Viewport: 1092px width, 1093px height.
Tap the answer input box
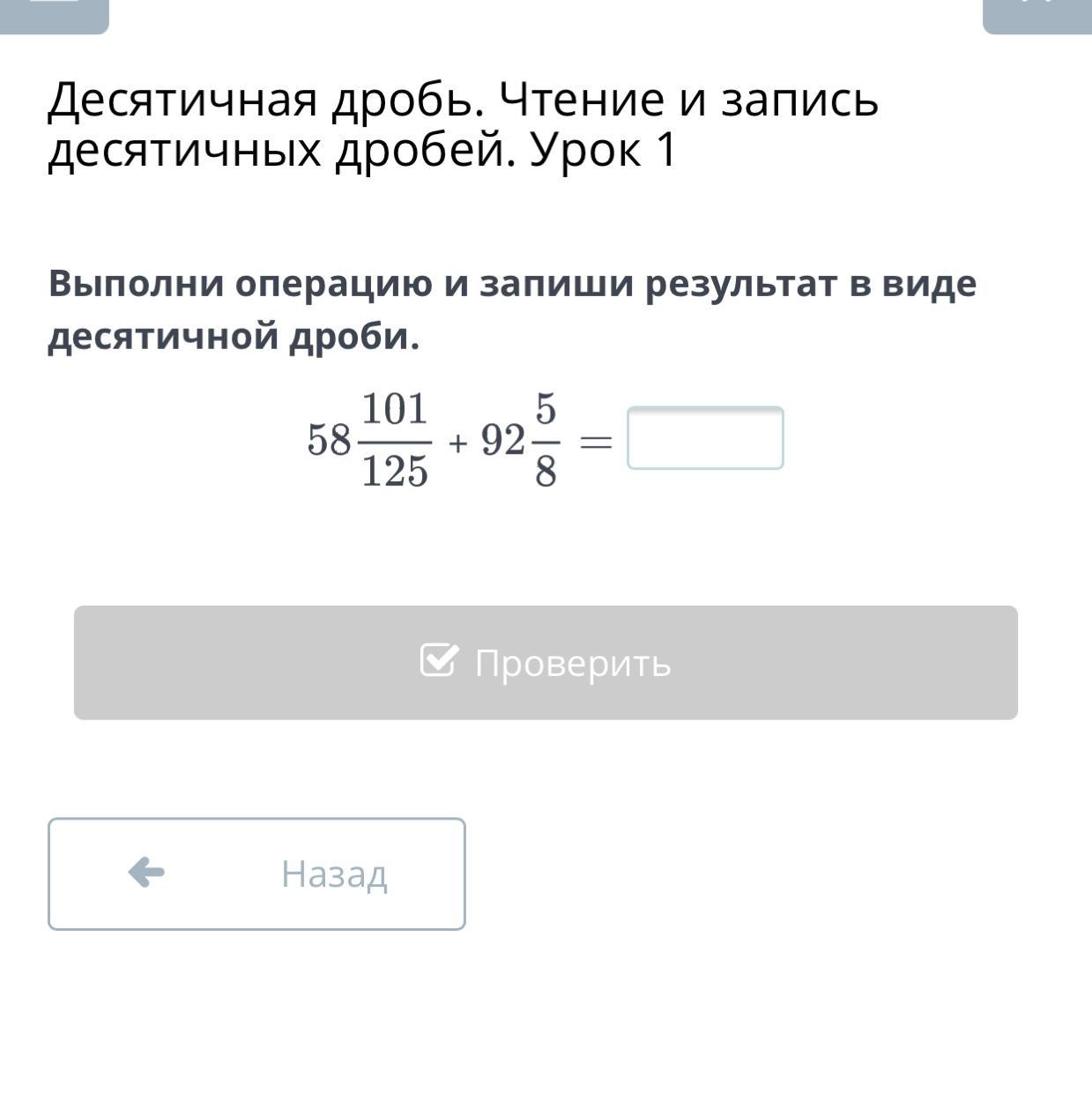click(705, 438)
